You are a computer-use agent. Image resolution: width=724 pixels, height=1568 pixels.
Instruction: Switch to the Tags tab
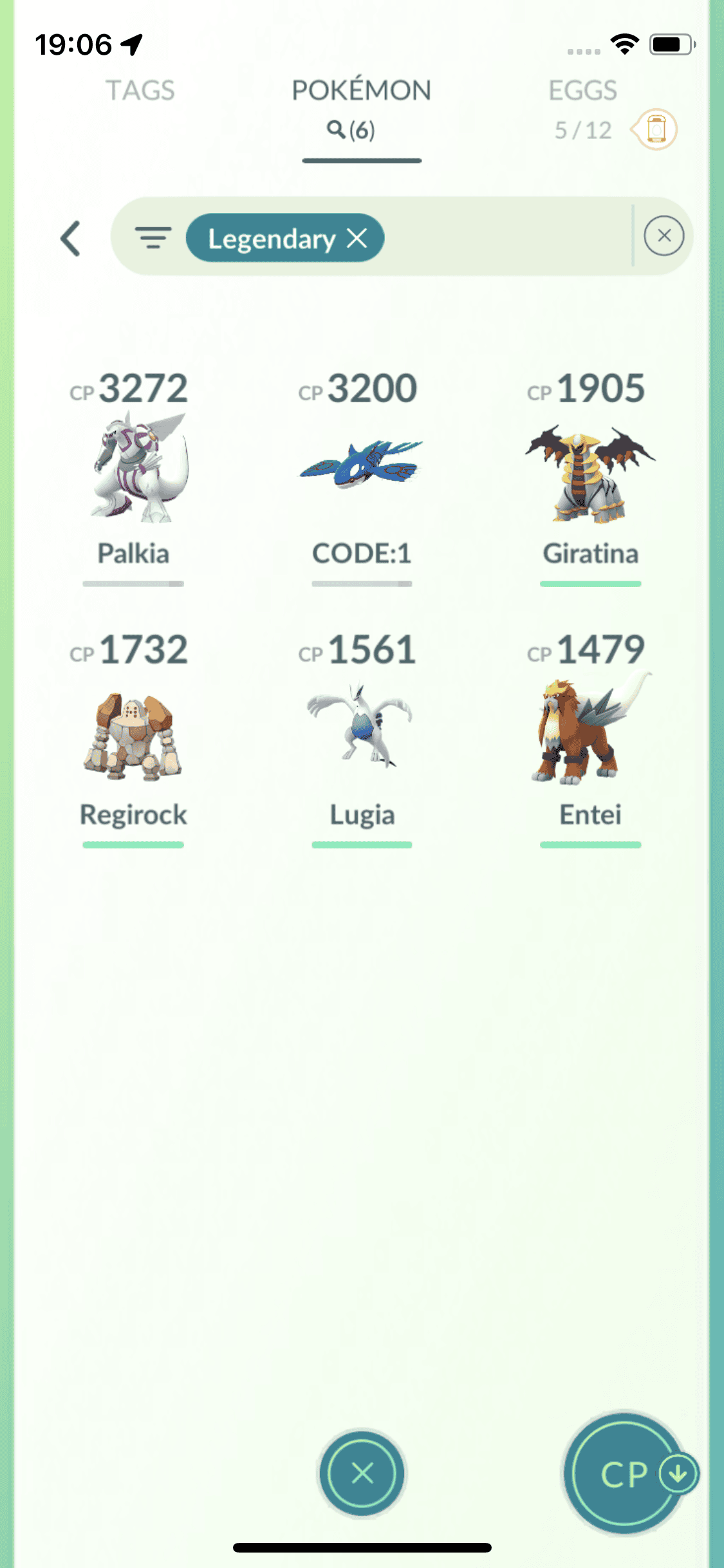pos(140,91)
